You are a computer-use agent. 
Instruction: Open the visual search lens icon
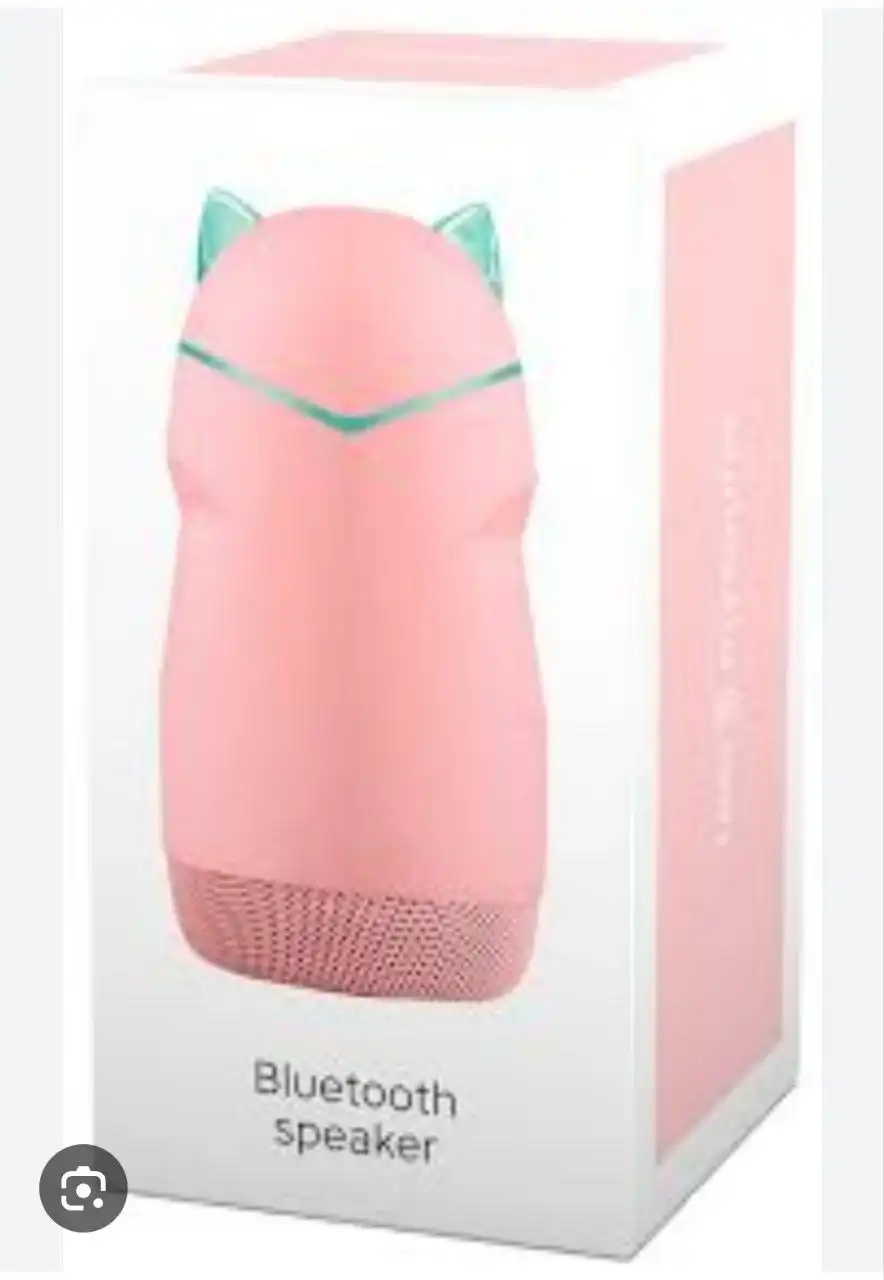83,1188
